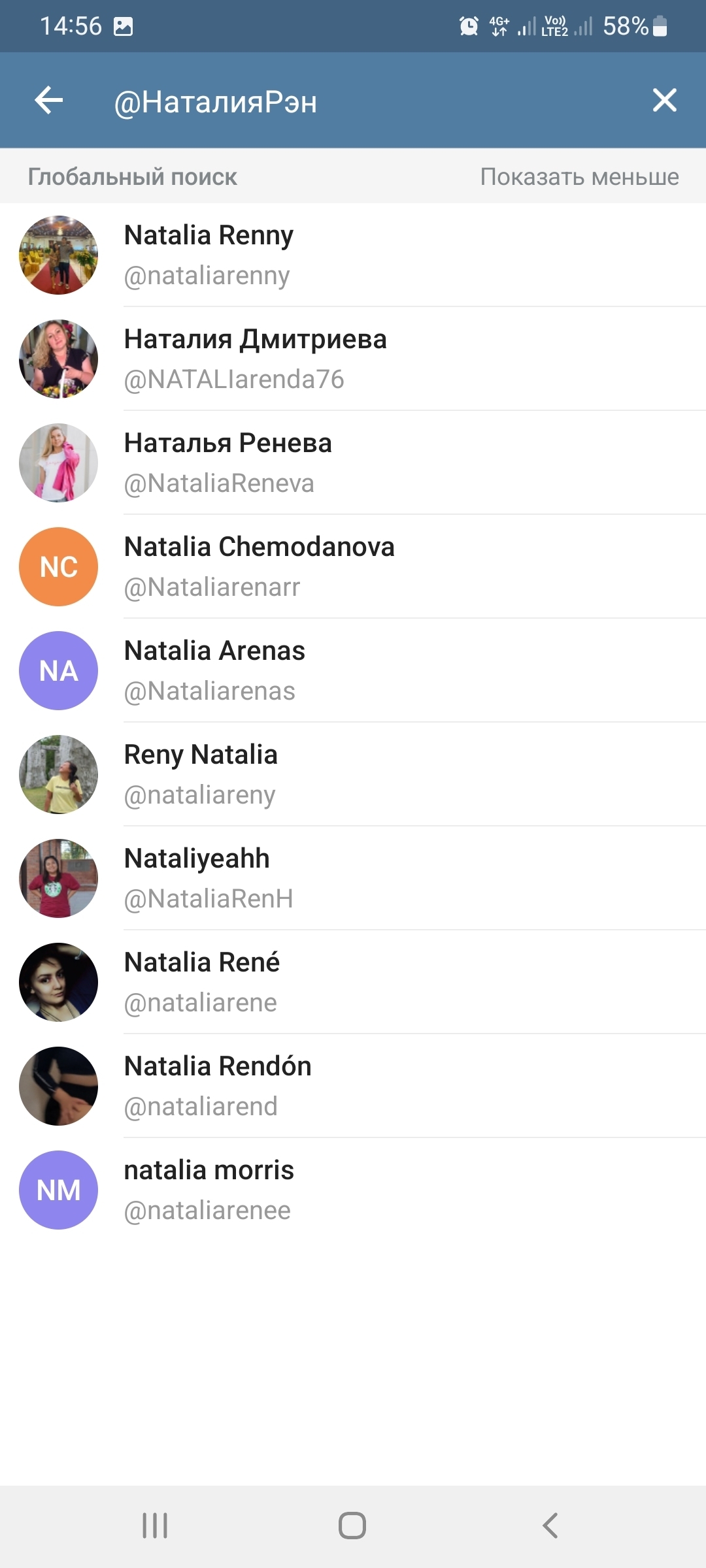
Task: Tap 'Показать меньше' to collapse results
Action: point(579,176)
